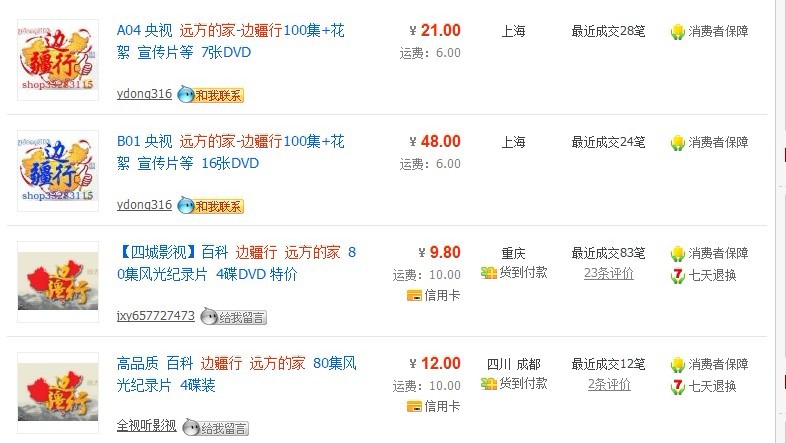
Task: Tap 和我联系 on the B01 listing
Action: pos(211,205)
